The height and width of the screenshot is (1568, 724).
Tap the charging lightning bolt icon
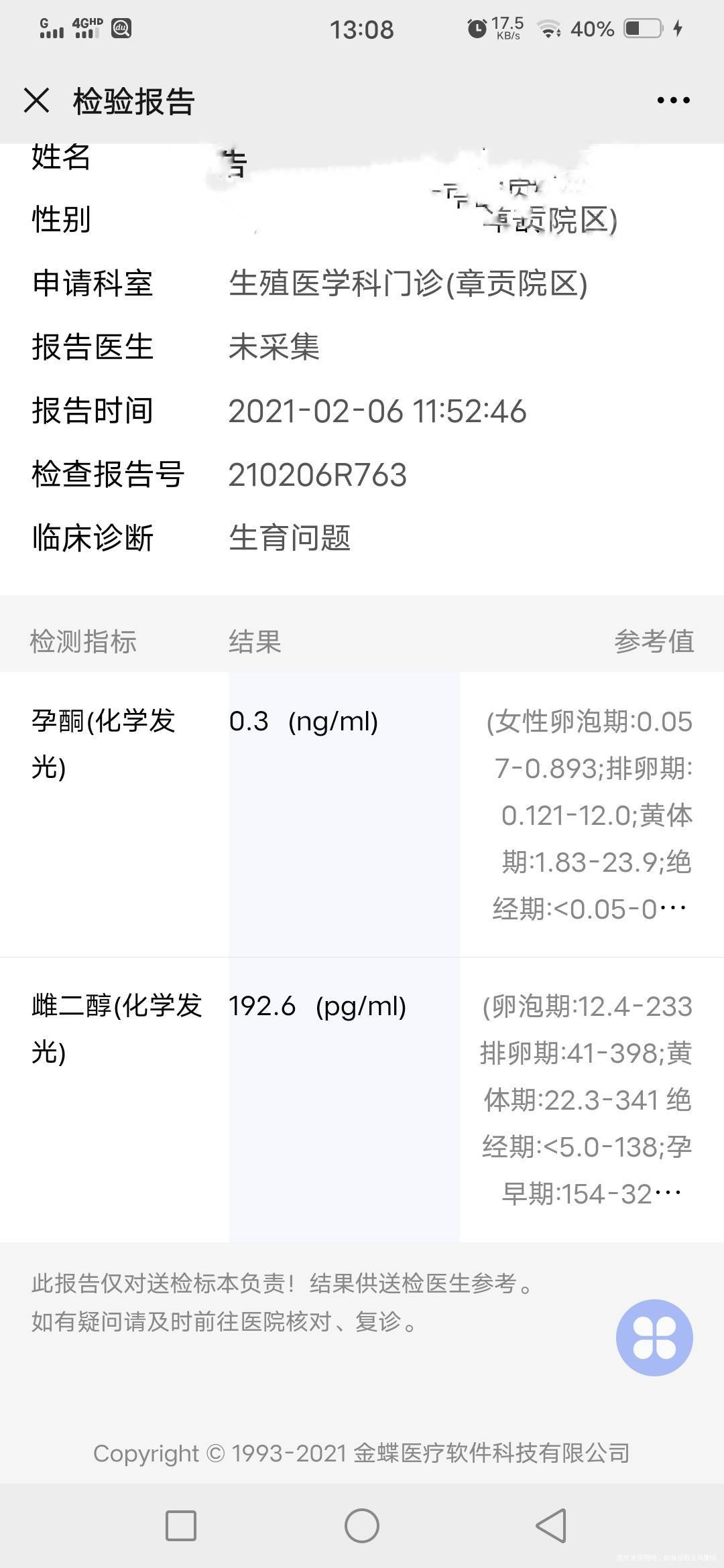pos(677,28)
